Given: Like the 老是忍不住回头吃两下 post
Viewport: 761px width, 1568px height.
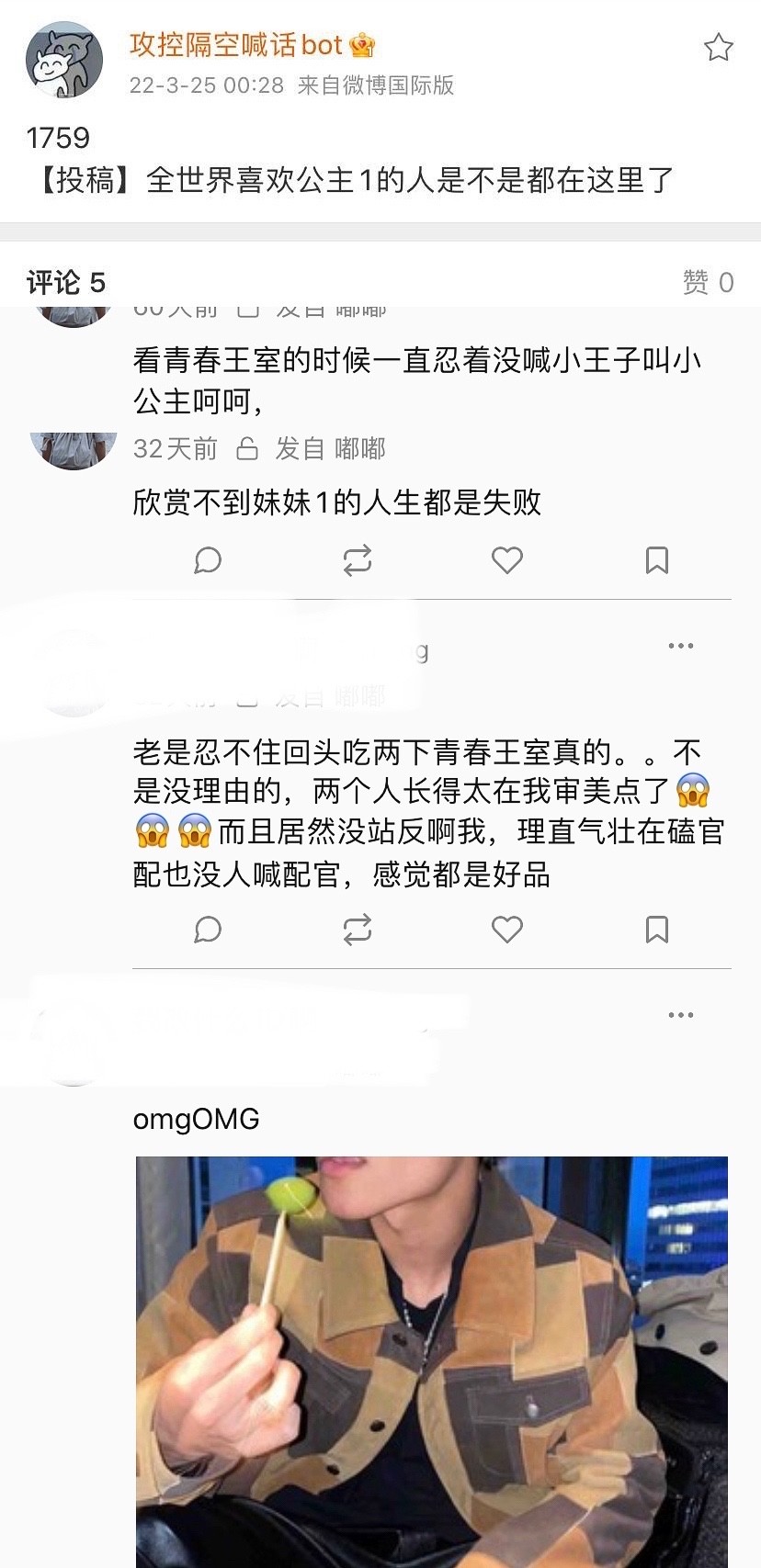Looking at the screenshot, I should click(507, 930).
